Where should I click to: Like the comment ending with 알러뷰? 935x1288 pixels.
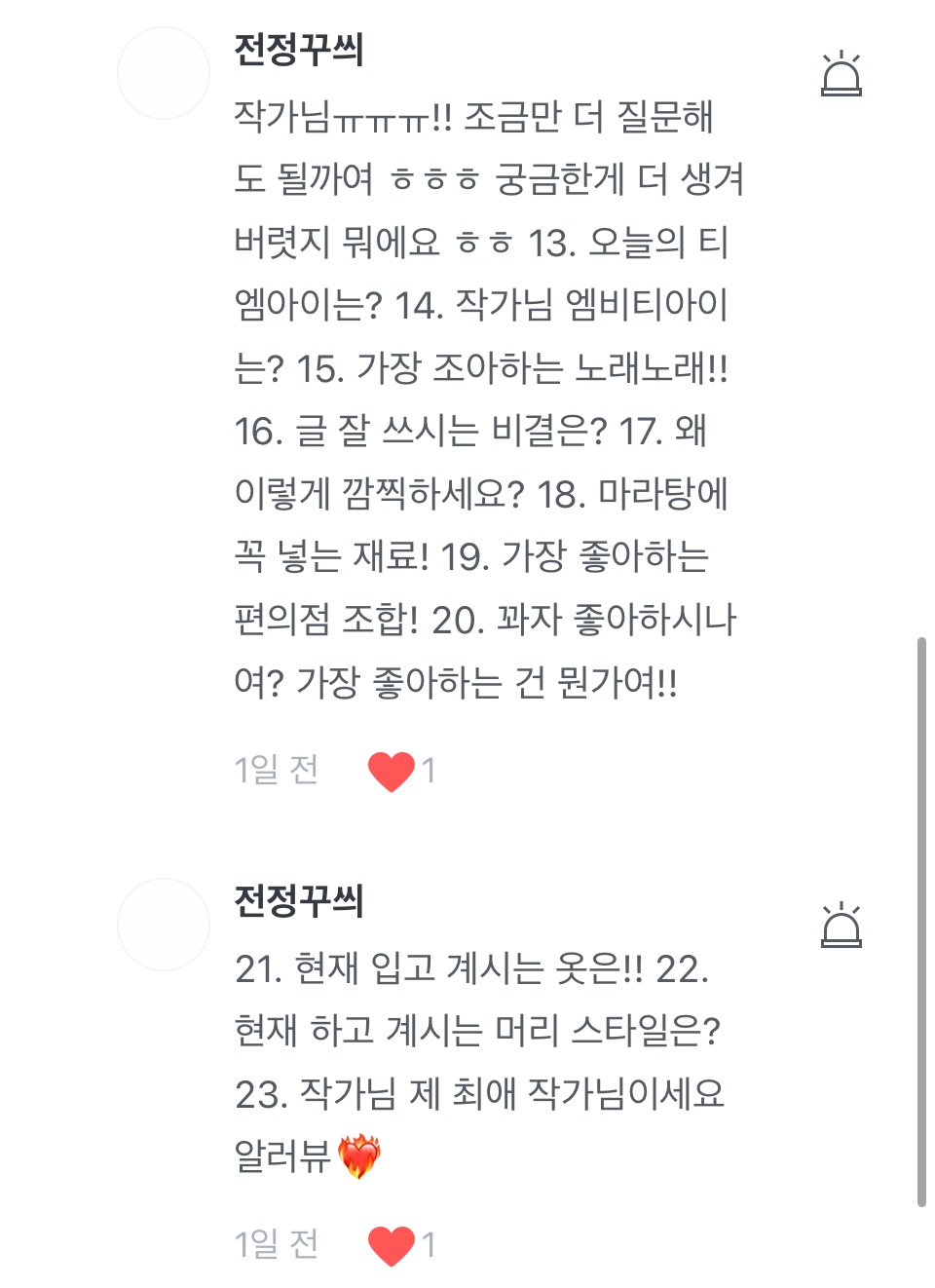pos(392,1244)
